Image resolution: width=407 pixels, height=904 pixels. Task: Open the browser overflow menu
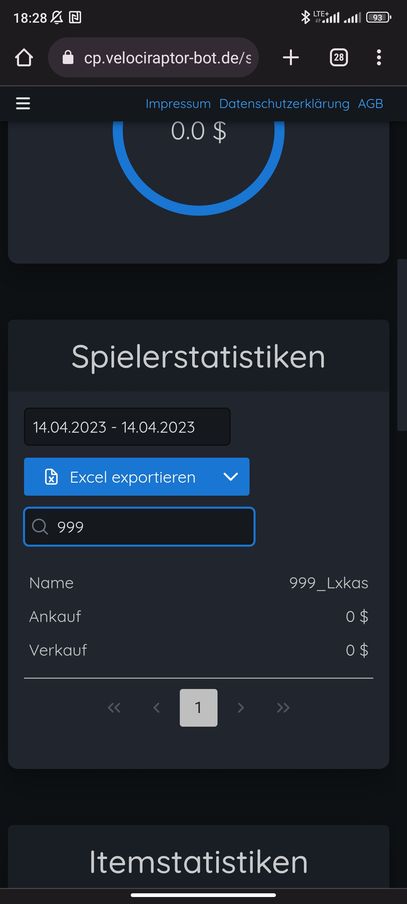click(379, 58)
